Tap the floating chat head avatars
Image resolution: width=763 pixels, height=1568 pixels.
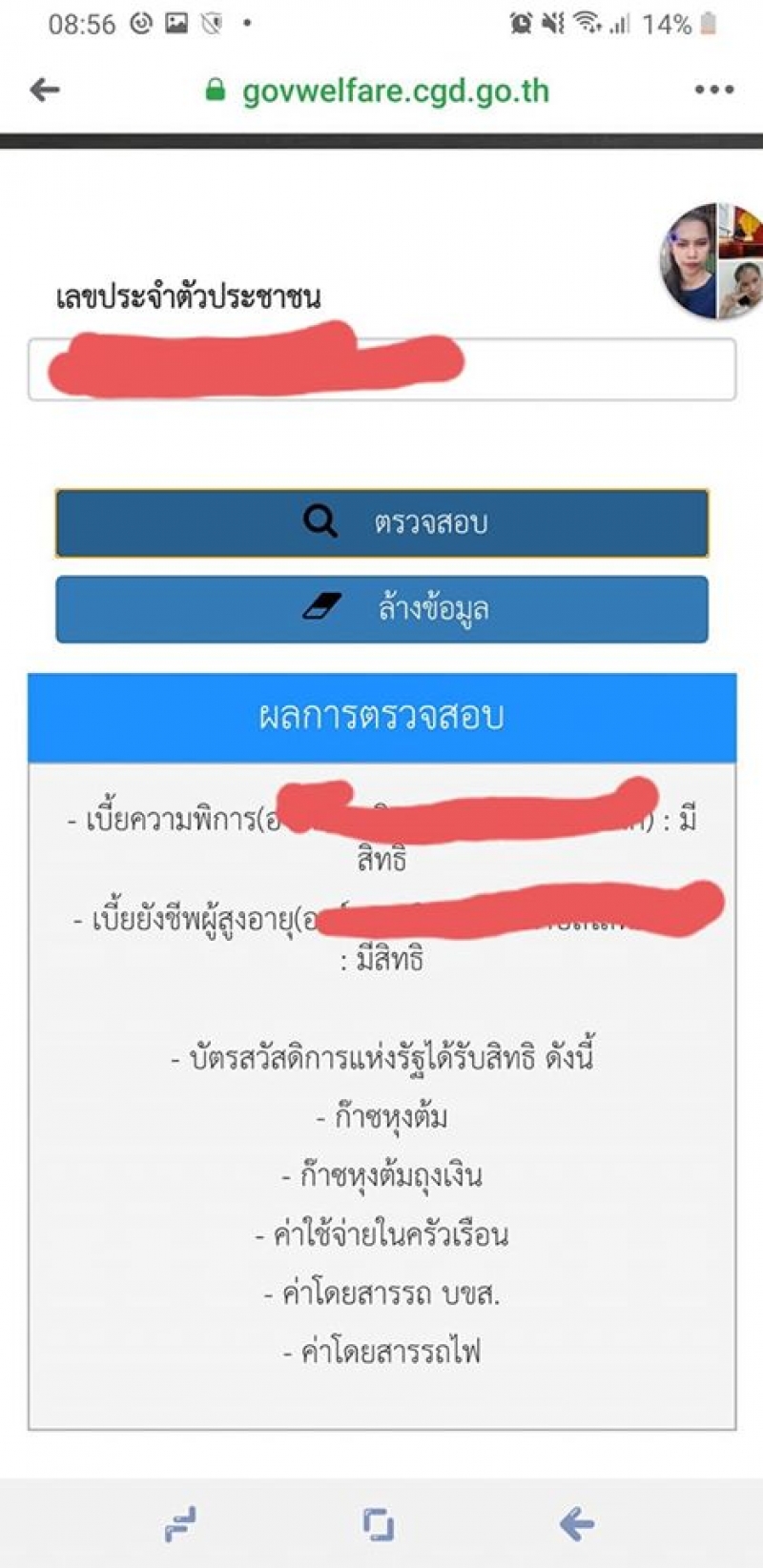click(x=711, y=260)
